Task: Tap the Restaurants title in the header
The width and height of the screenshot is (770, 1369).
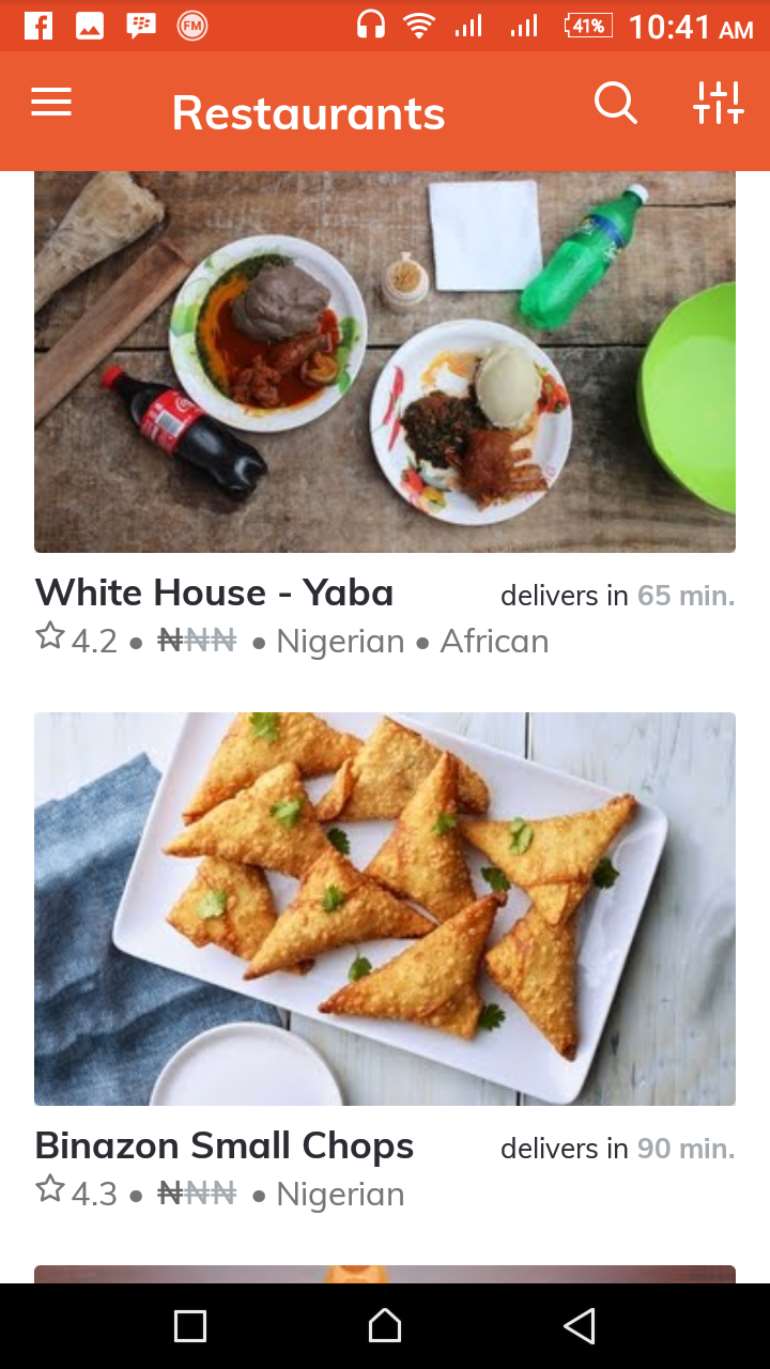Action: 308,111
